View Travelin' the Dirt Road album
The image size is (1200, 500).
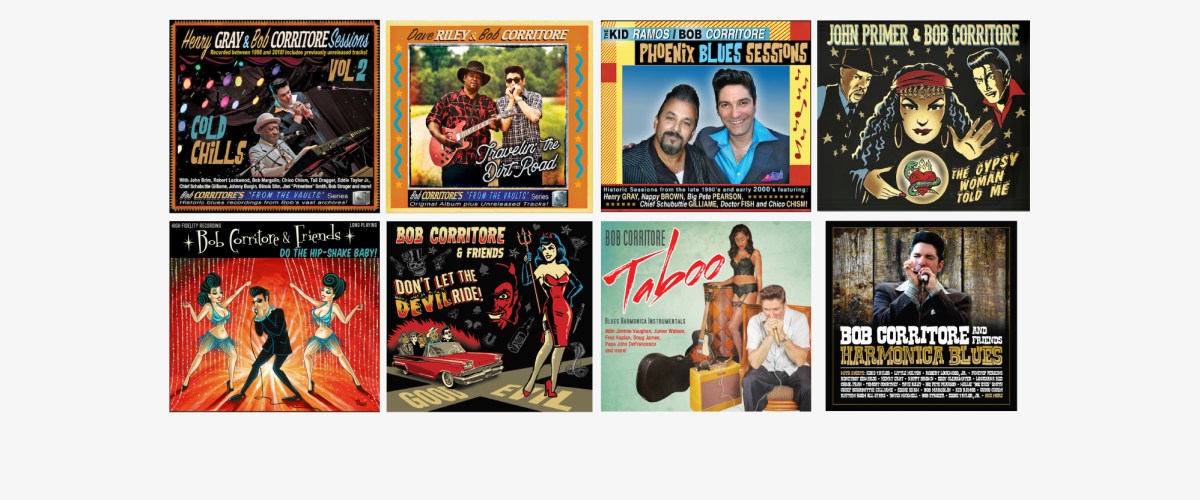point(489,116)
